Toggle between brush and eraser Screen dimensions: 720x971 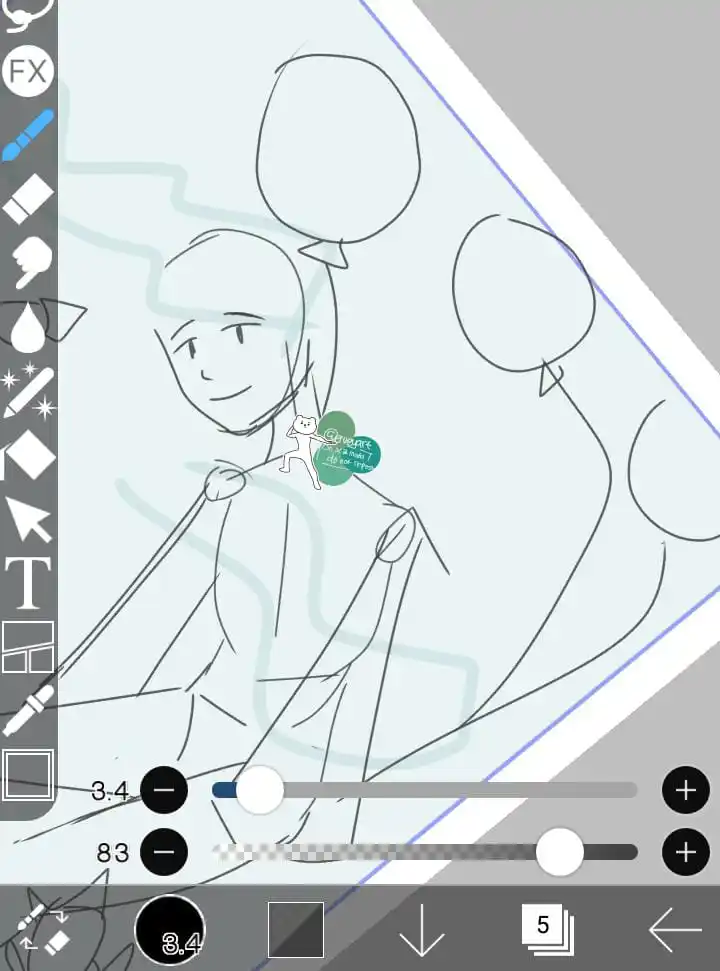coord(44,929)
